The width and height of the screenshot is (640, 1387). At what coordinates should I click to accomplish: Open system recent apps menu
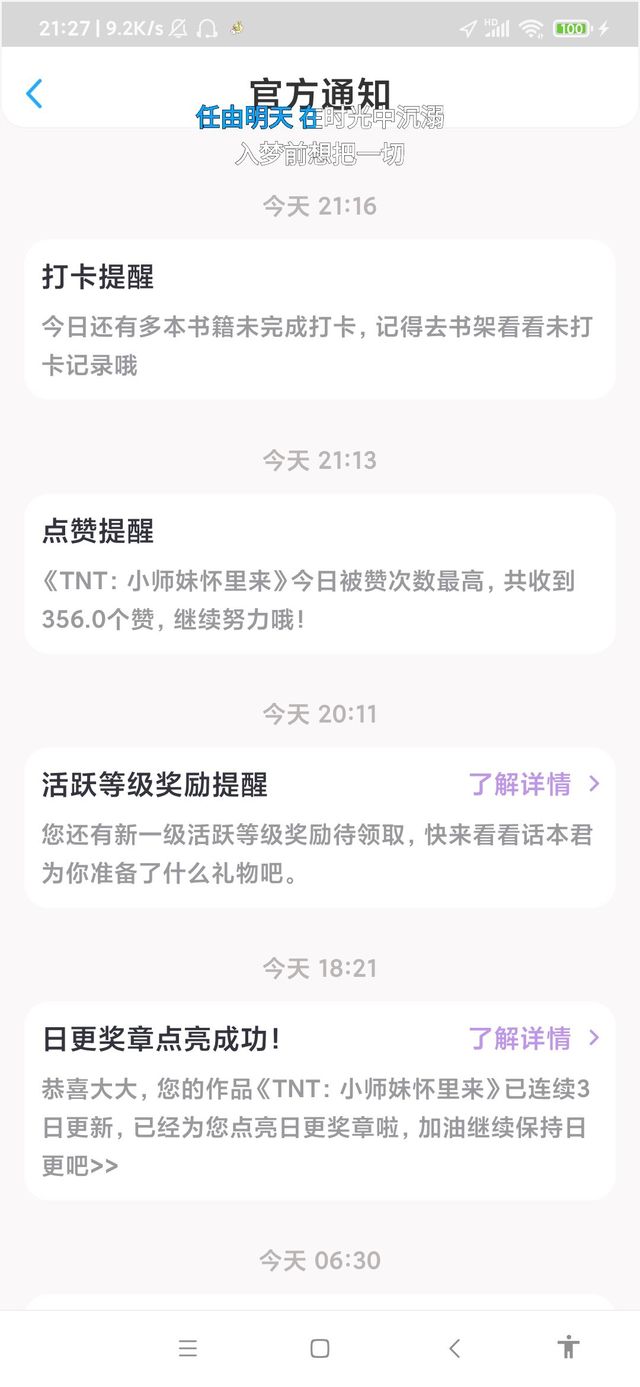click(x=188, y=1349)
